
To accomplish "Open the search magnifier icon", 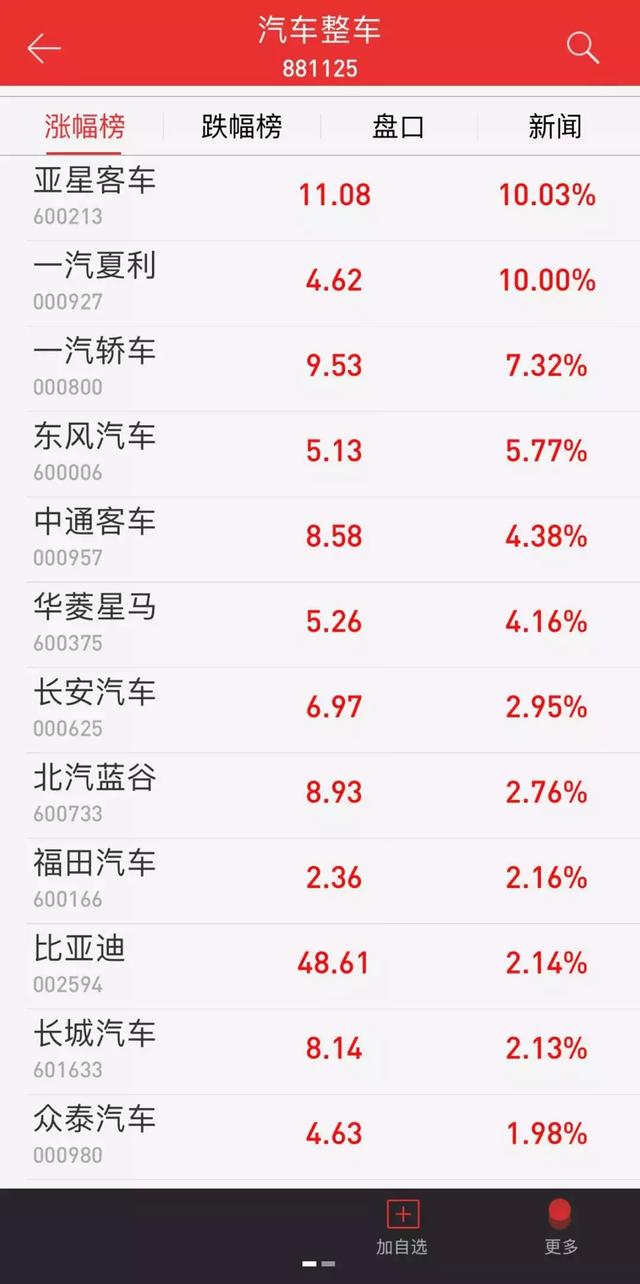I will click(x=582, y=47).
